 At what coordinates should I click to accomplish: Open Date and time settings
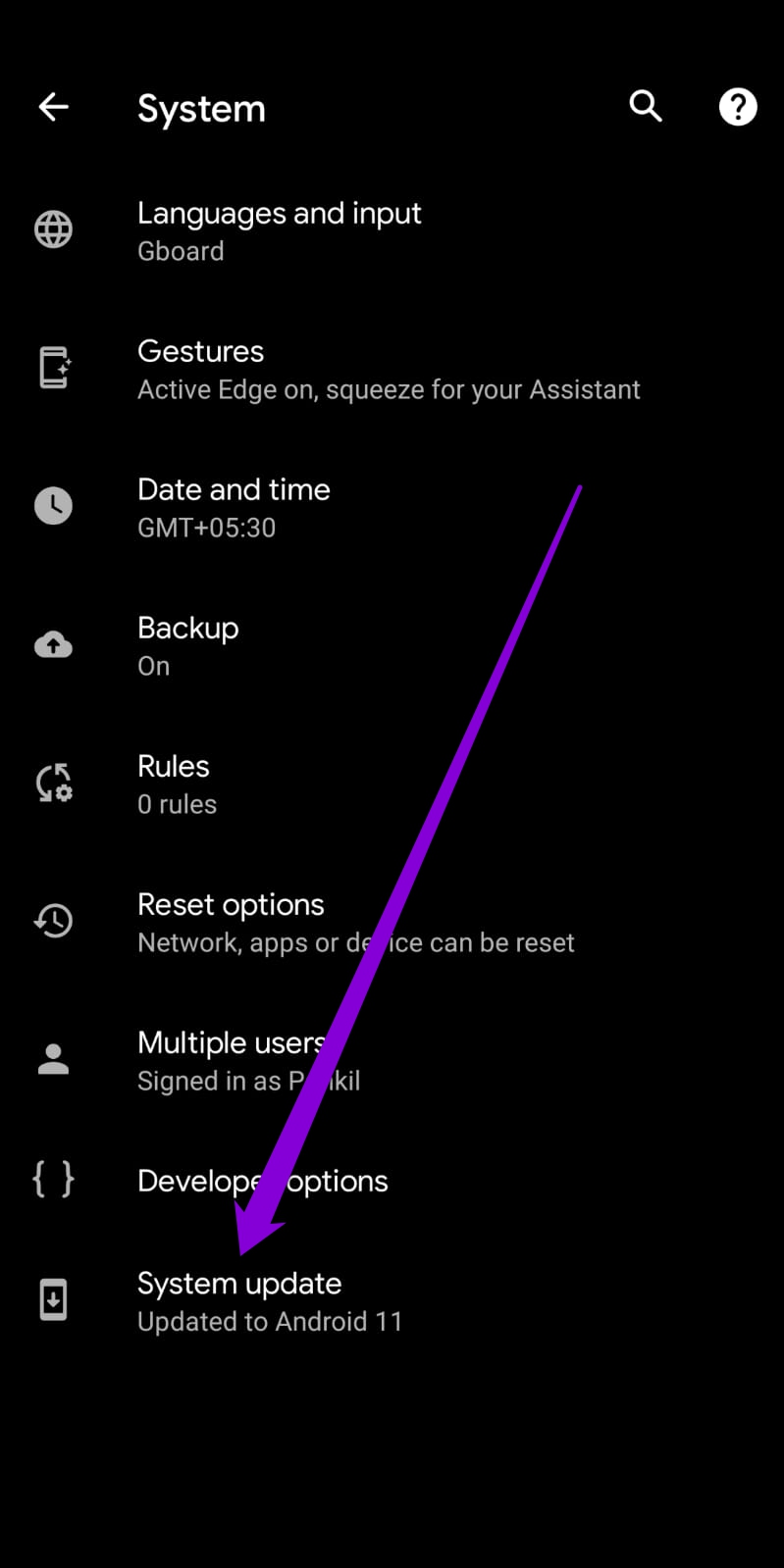pos(294,506)
